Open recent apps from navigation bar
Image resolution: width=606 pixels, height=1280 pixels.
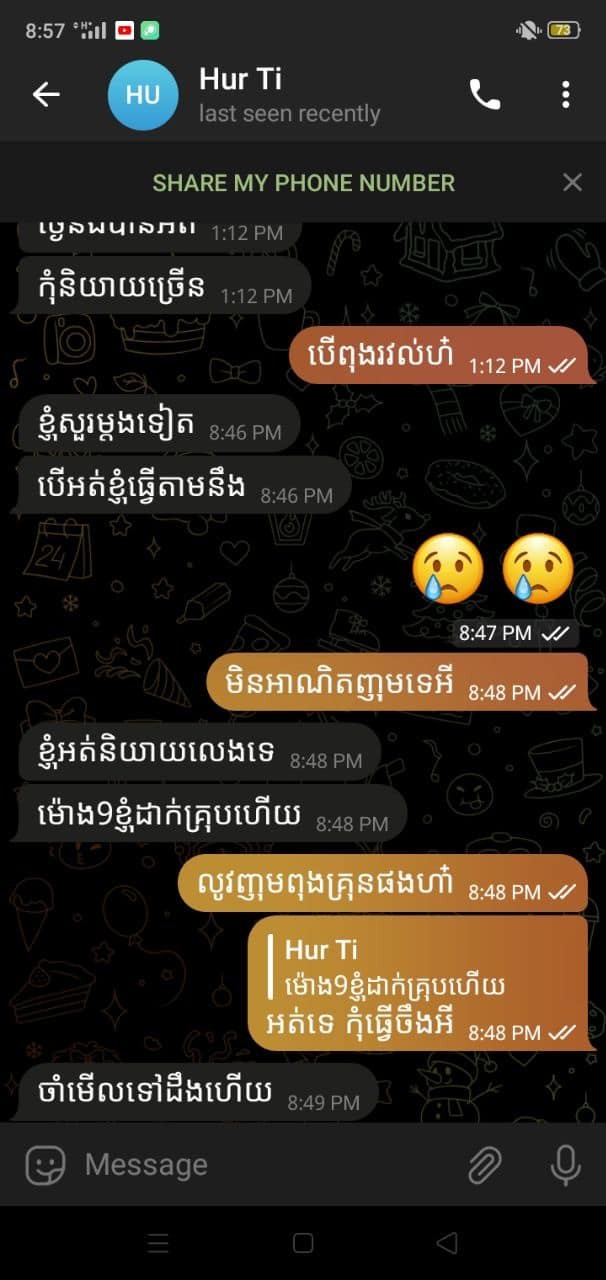pyautogui.click(x=158, y=1243)
